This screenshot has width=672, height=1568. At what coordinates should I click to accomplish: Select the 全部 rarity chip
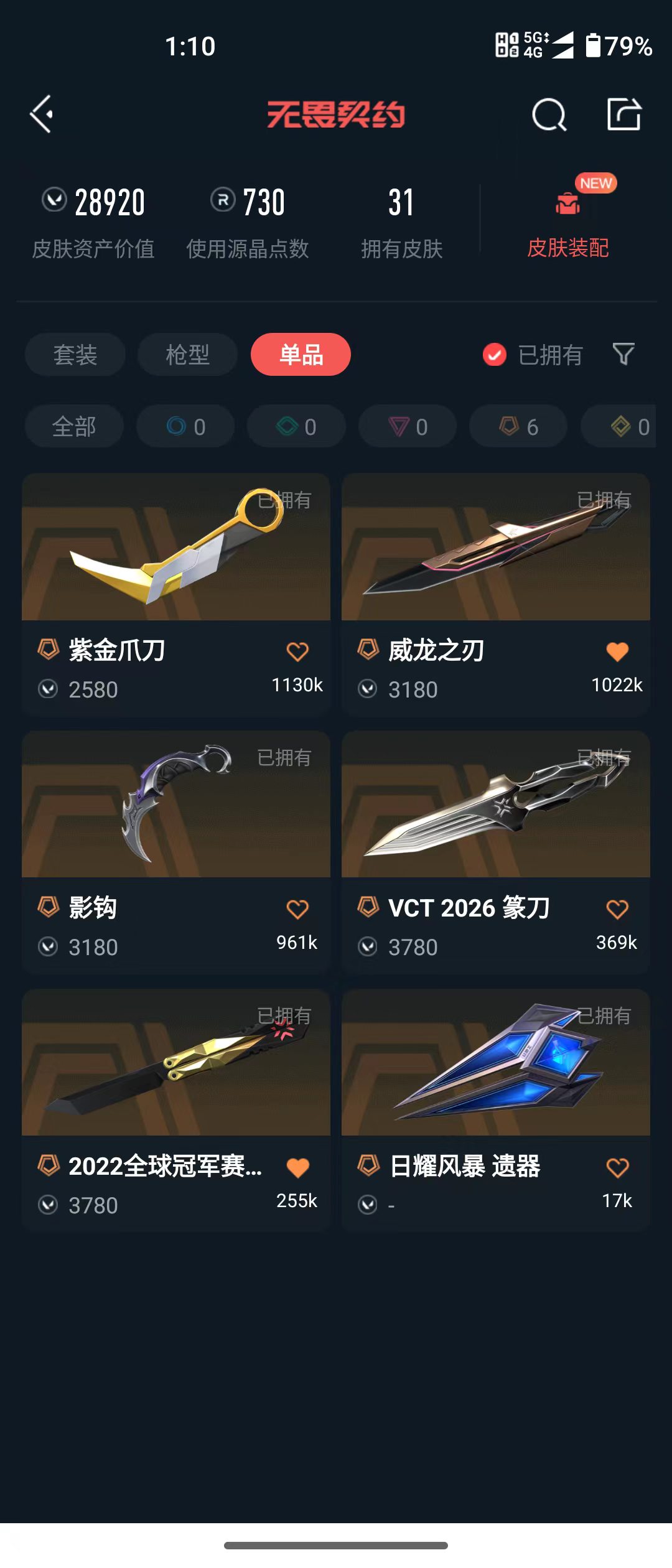(x=74, y=426)
